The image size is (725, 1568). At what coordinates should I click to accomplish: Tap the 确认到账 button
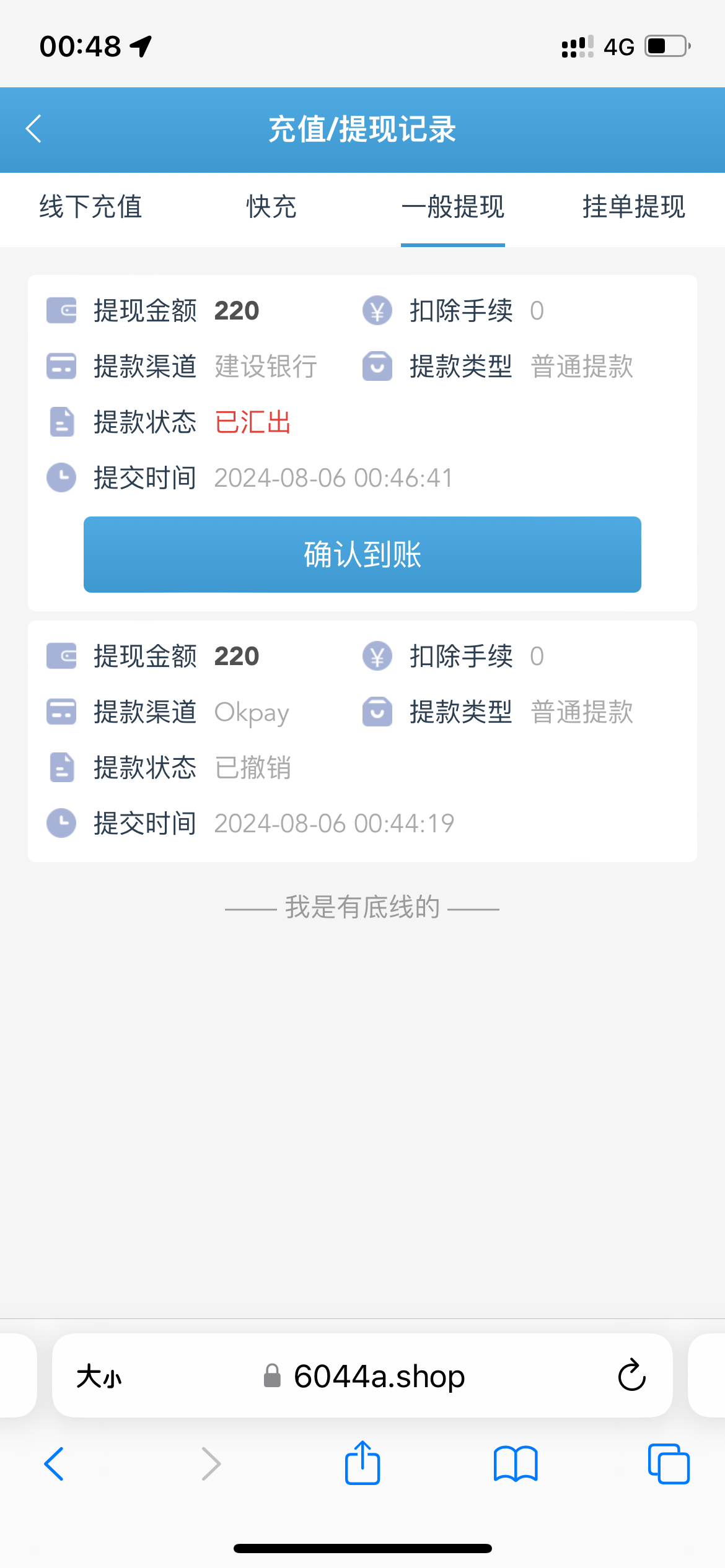point(362,554)
